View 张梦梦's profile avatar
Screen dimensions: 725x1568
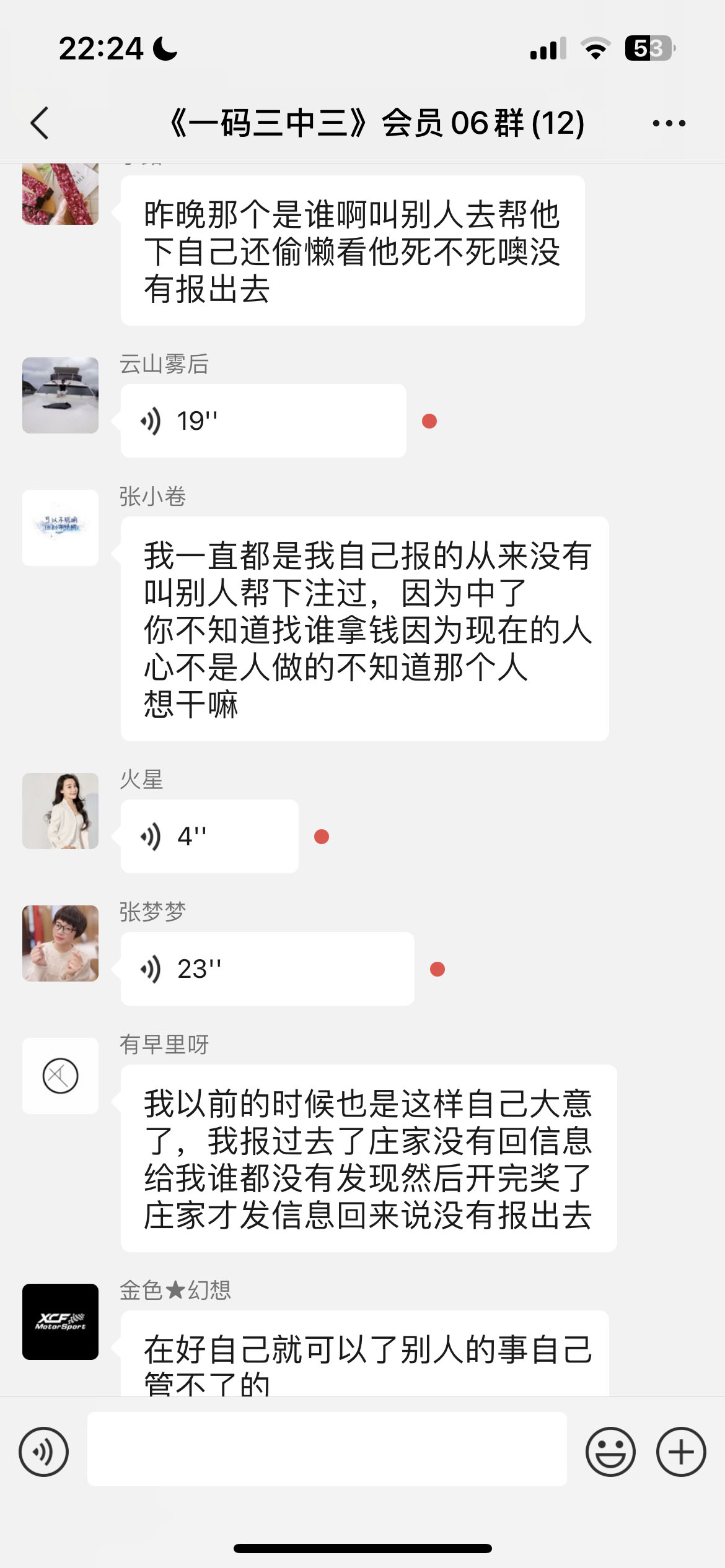pyautogui.click(x=60, y=943)
